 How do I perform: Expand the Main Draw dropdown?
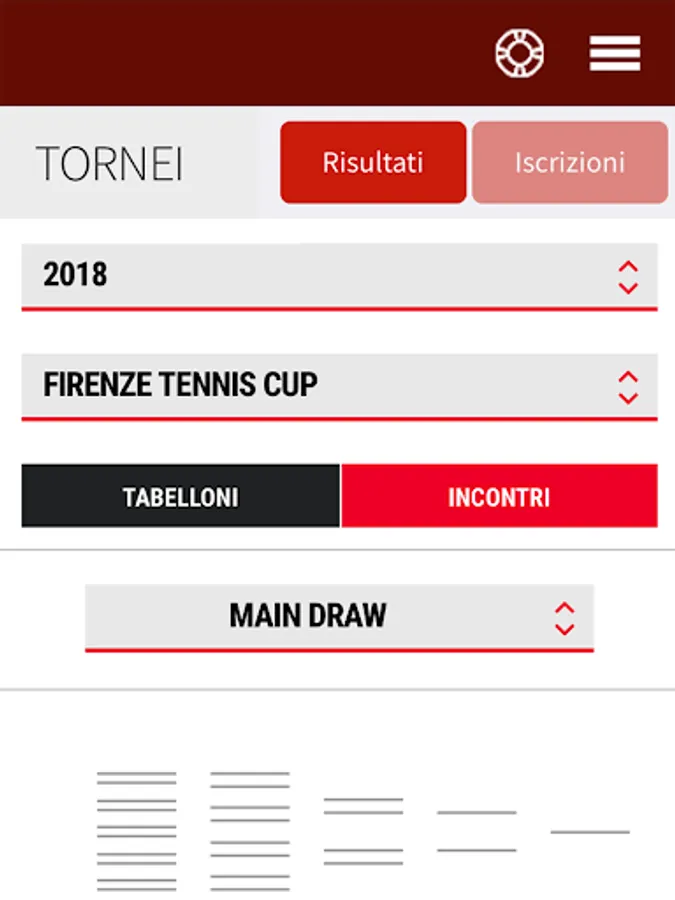tap(339, 616)
